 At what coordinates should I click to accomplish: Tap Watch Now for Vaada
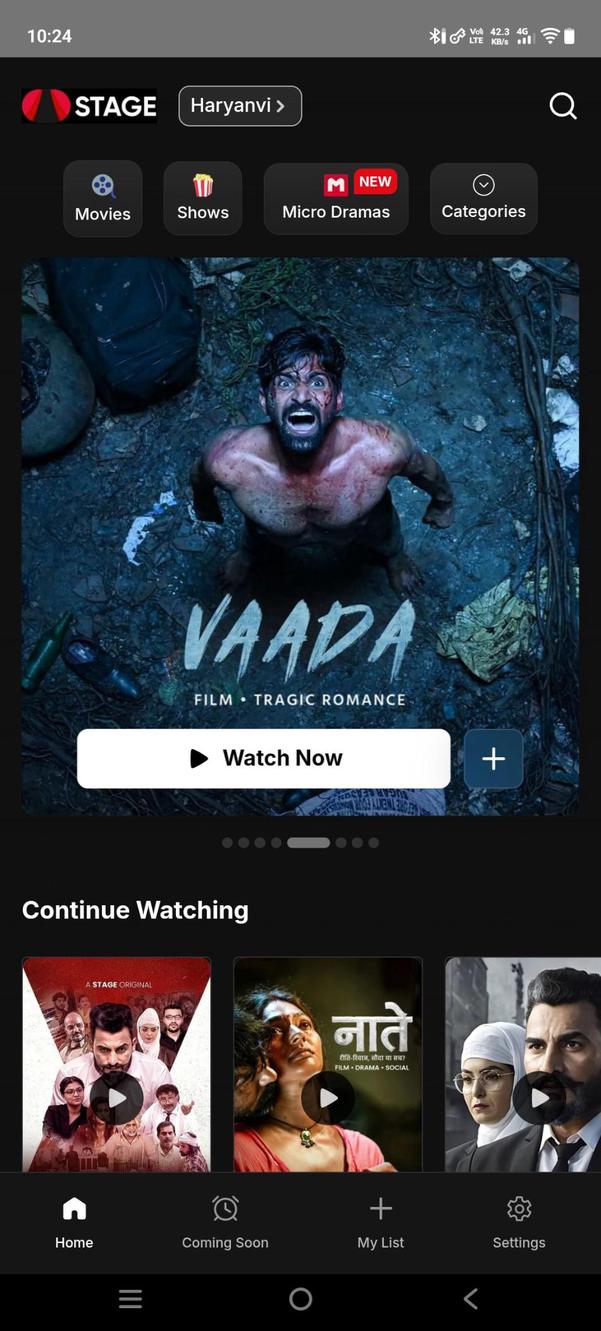tap(264, 758)
